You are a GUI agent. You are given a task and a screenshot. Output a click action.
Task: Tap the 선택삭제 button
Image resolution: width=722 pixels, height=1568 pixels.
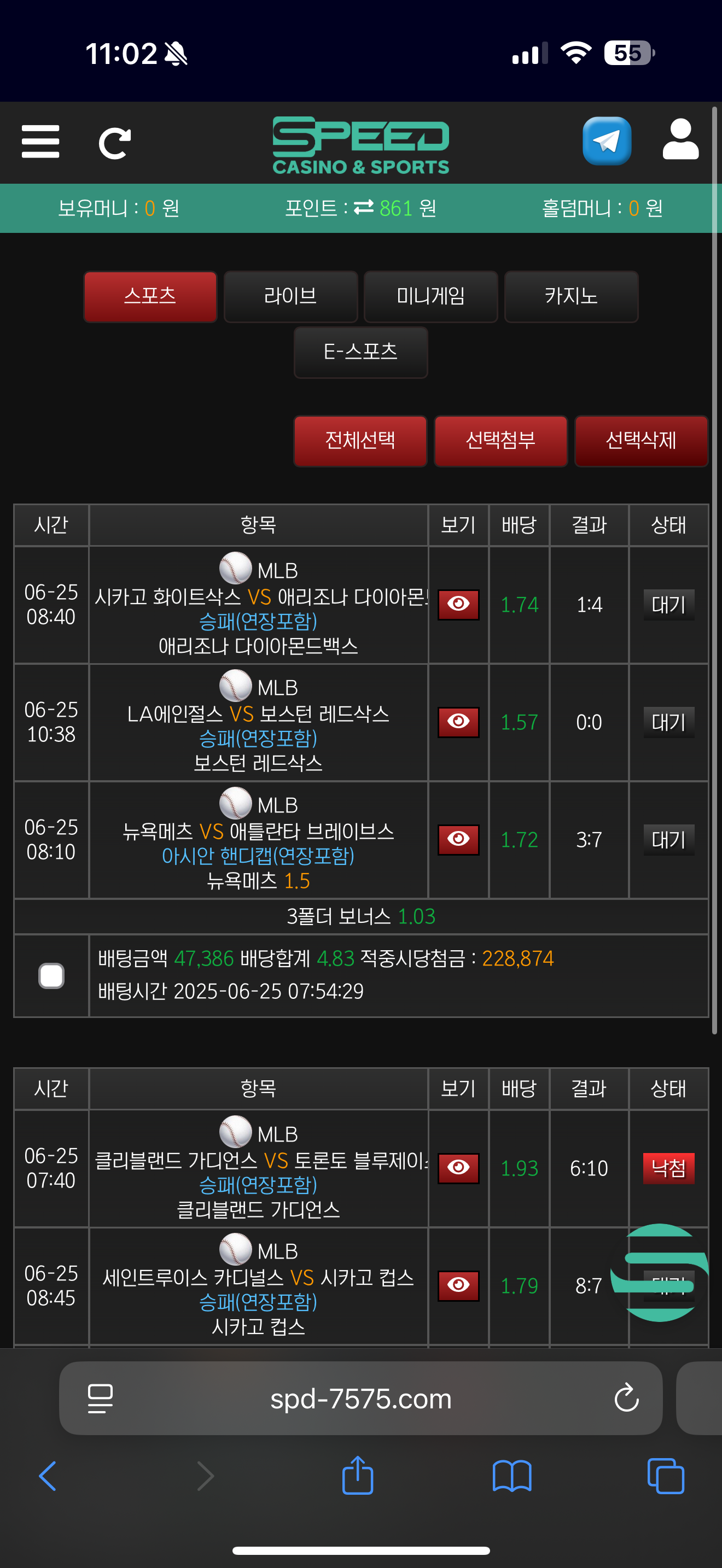[x=641, y=441]
